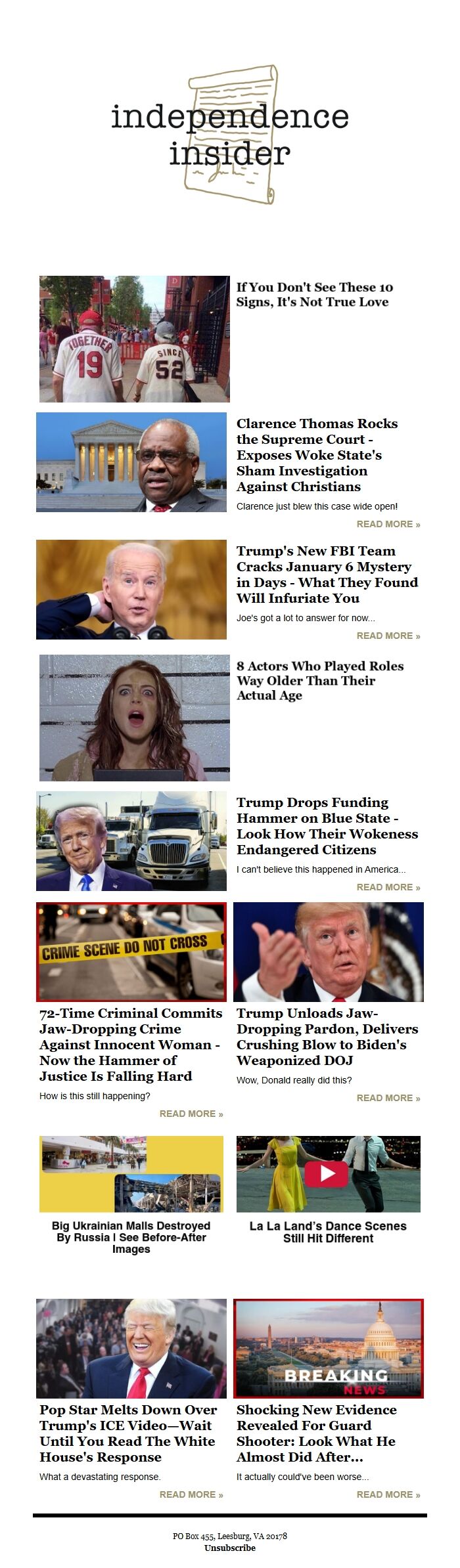This screenshot has width=460, height=1568.
Task: Play La La Land's Dance Scenes video
Action: click(x=328, y=1173)
